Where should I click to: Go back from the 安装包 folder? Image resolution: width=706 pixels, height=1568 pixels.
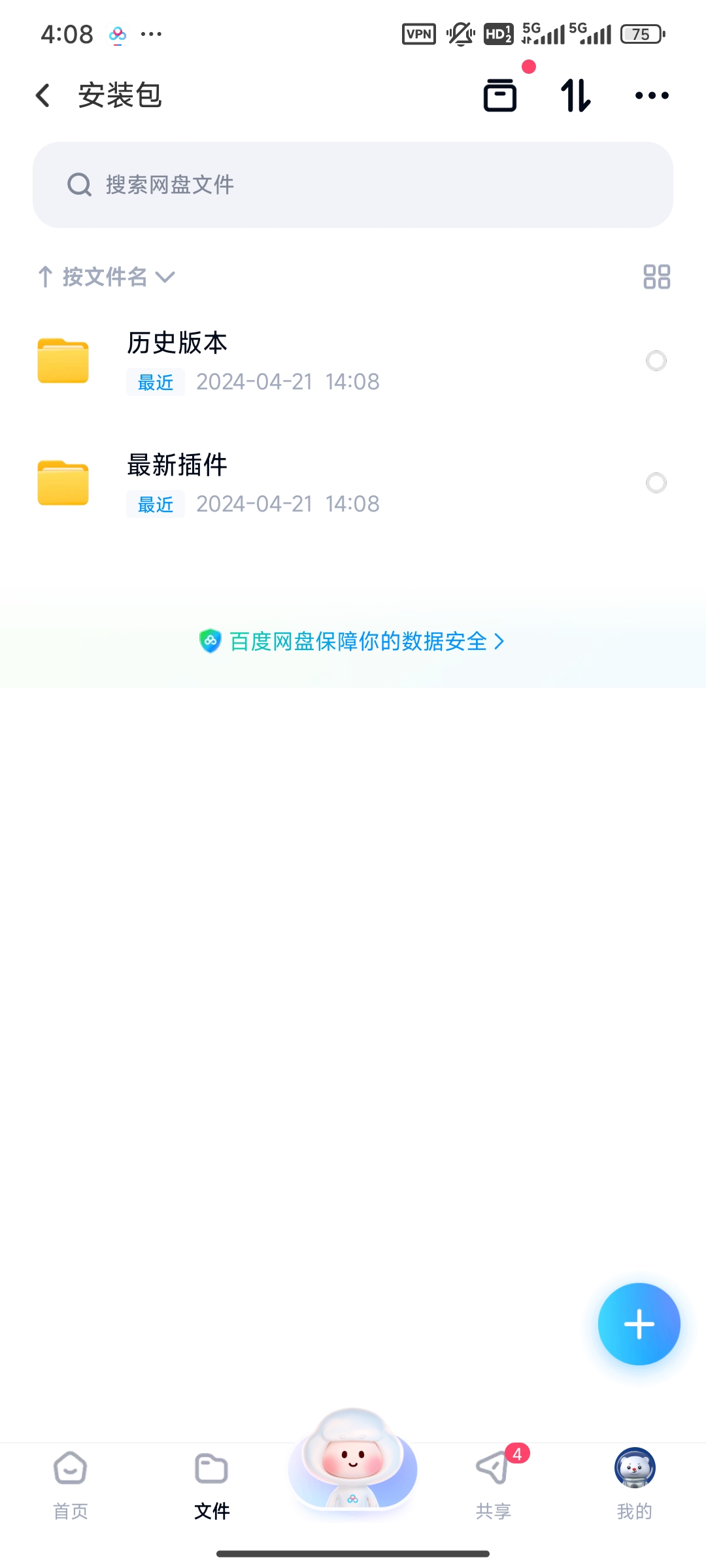tap(43, 95)
